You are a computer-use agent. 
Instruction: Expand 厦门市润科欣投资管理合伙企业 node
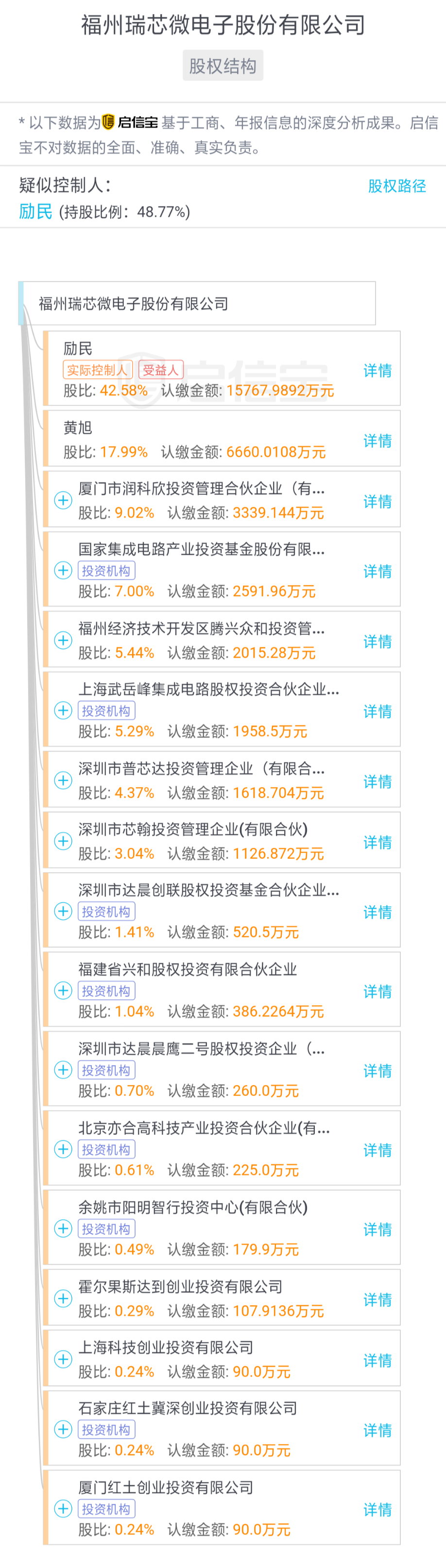[63, 500]
